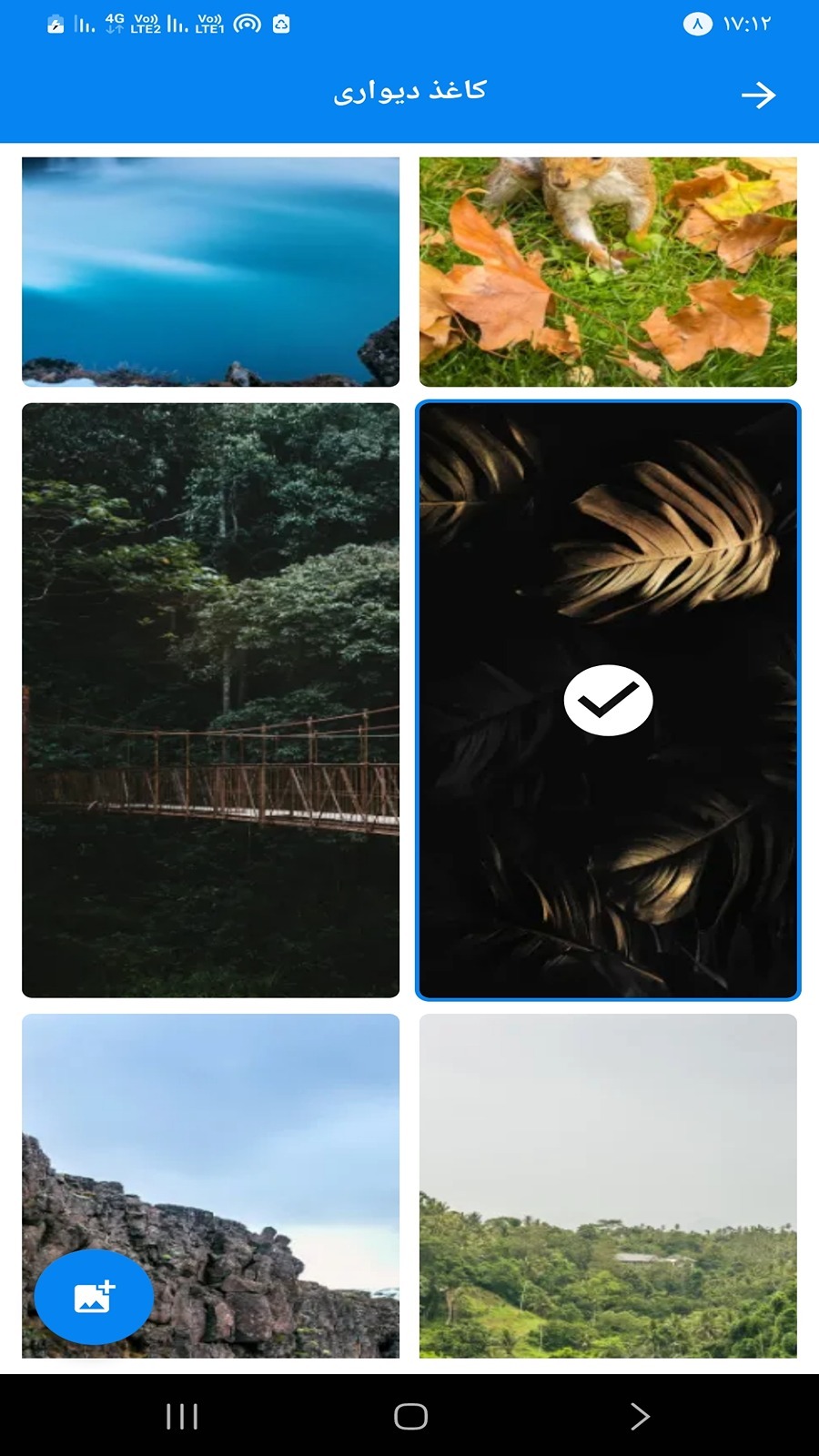The width and height of the screenshot is (819, 1456).
Task: Choose the green hillside wallpaper
Action: pyautogui.click(x=608, y=1185)
